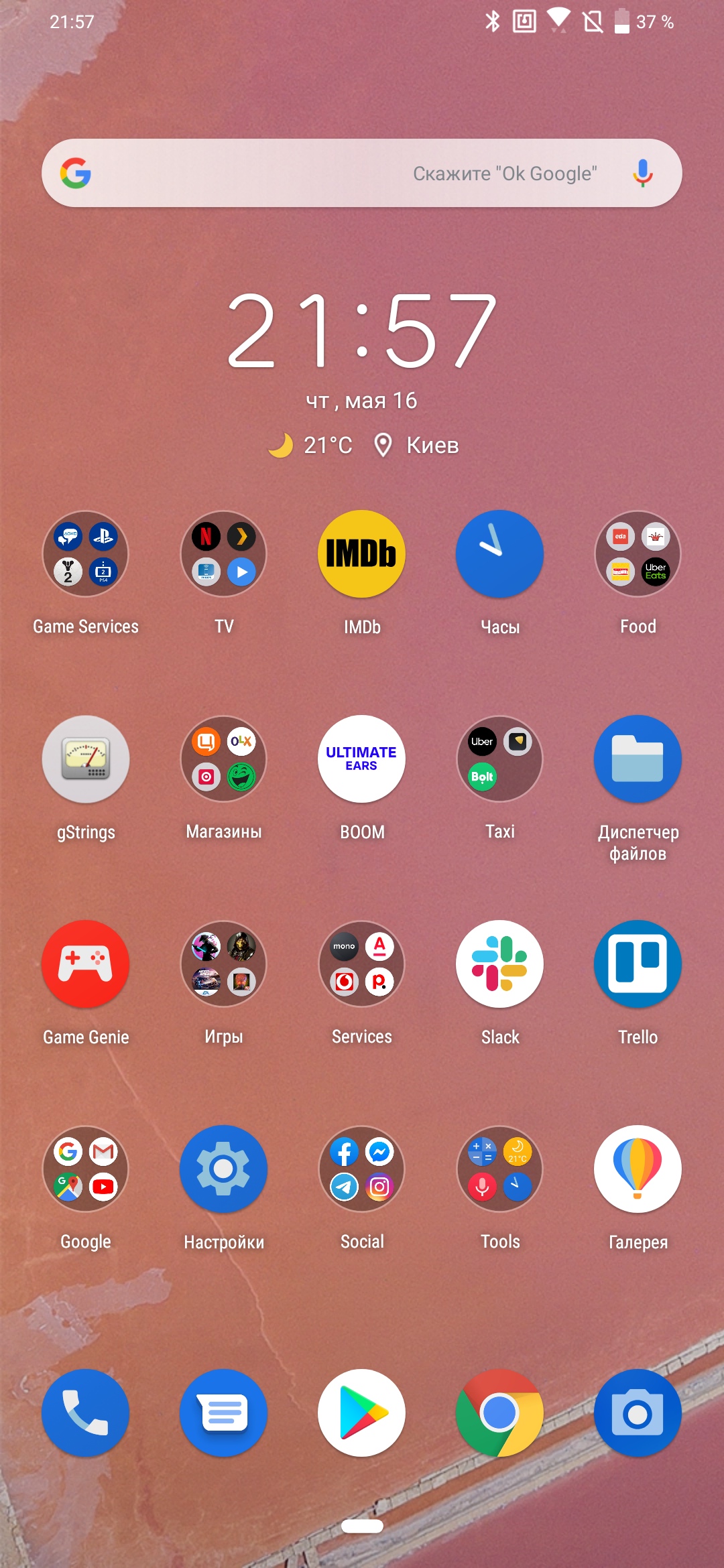Open the Social folder
Viewport: 724px width, 1568px height.
361,1169
